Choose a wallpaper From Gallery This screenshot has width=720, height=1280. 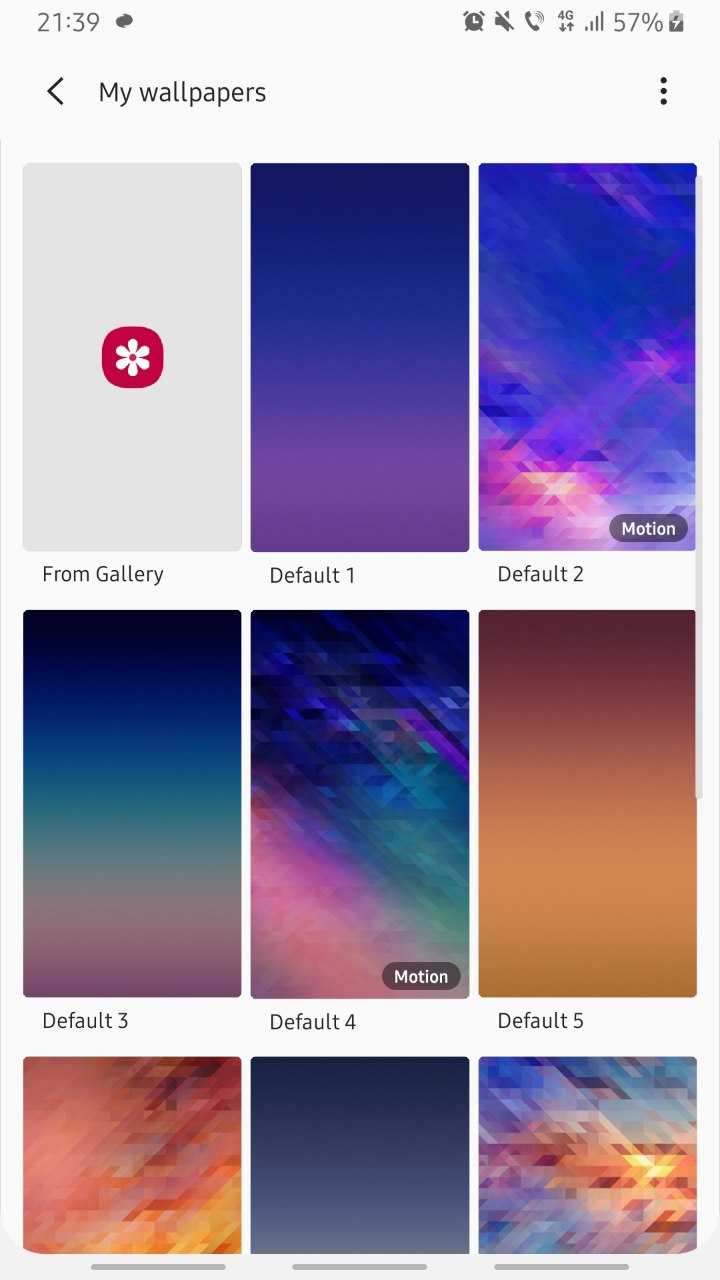(x=132, y=357)
